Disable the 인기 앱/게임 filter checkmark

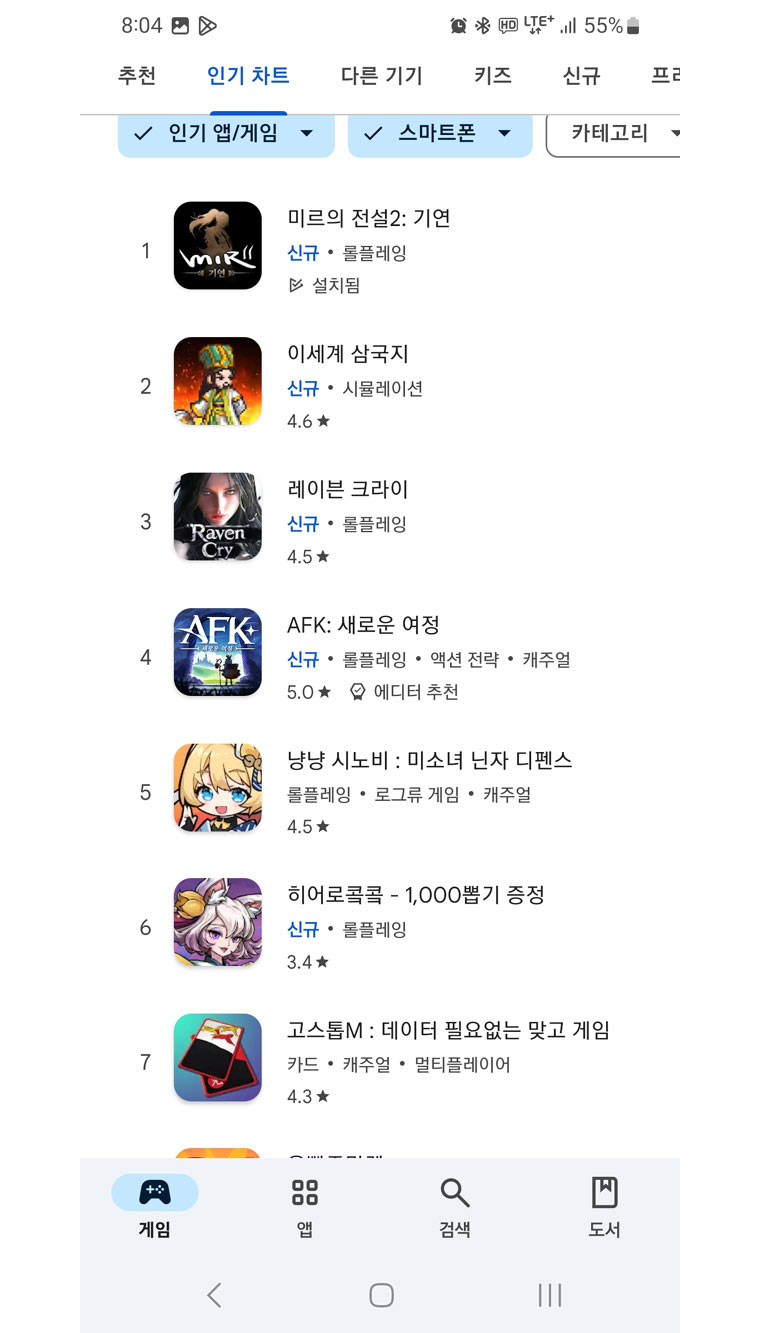[x=143, y=135]
